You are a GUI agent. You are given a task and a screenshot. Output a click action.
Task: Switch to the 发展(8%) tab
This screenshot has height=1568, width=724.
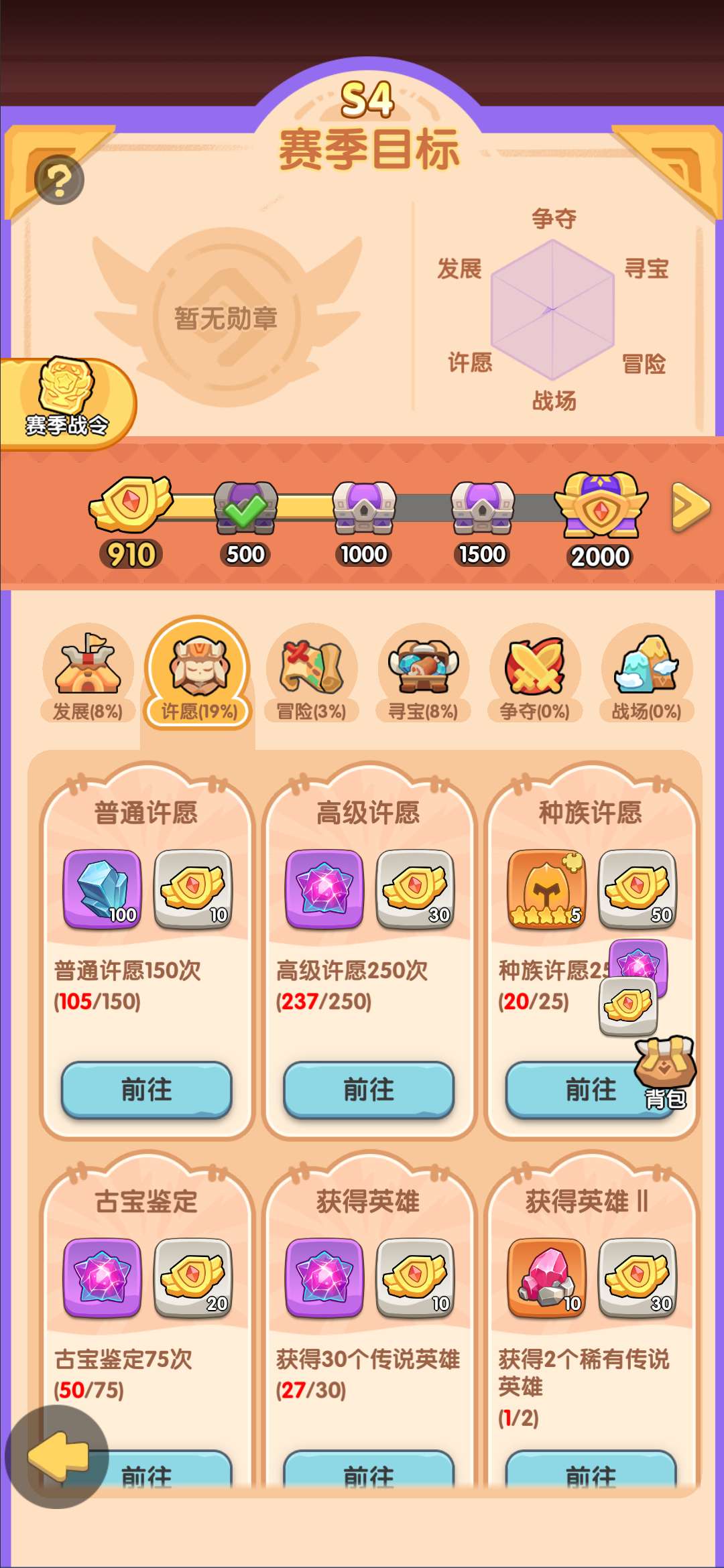(x=88, y=672)
